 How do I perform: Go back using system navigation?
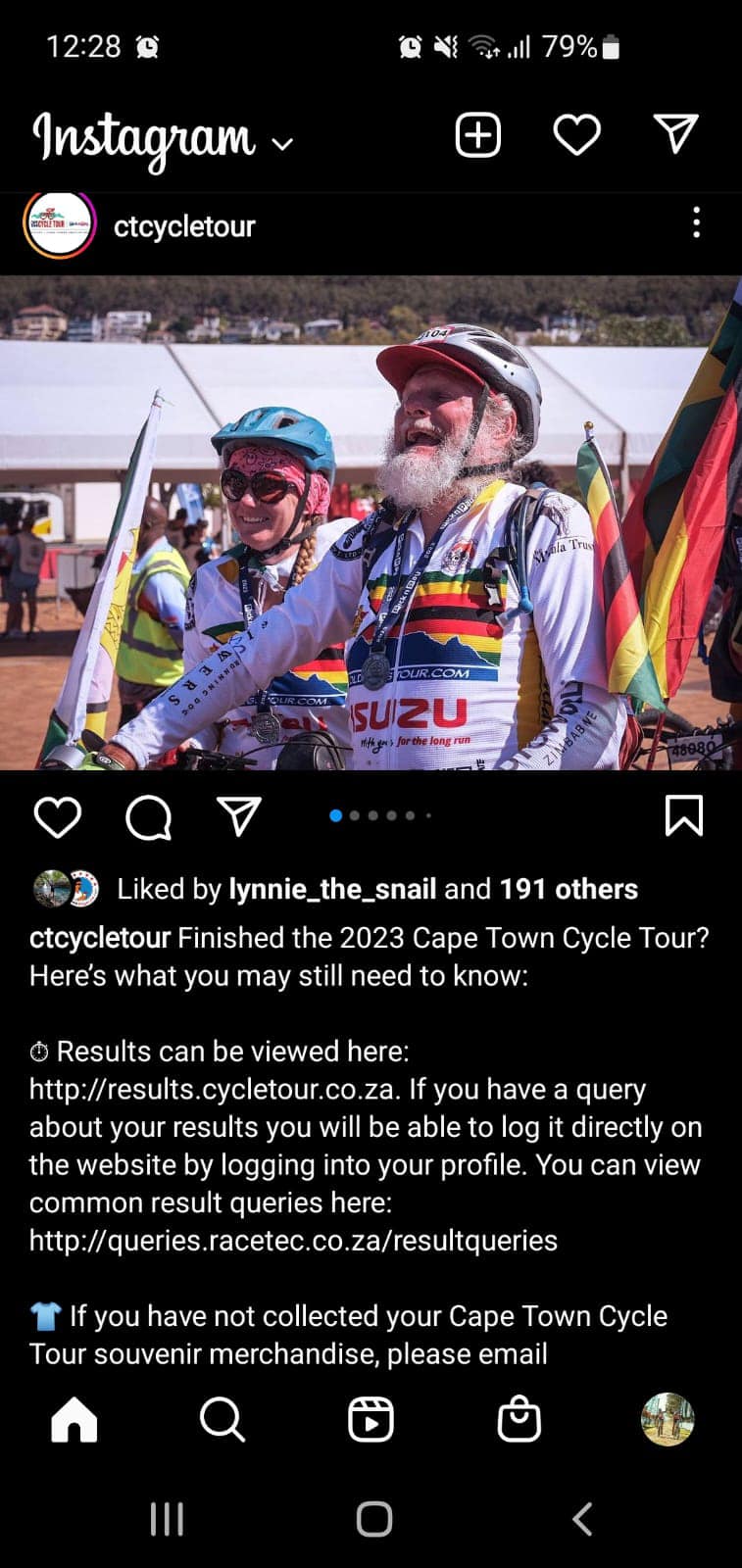tap(582, 1519)
